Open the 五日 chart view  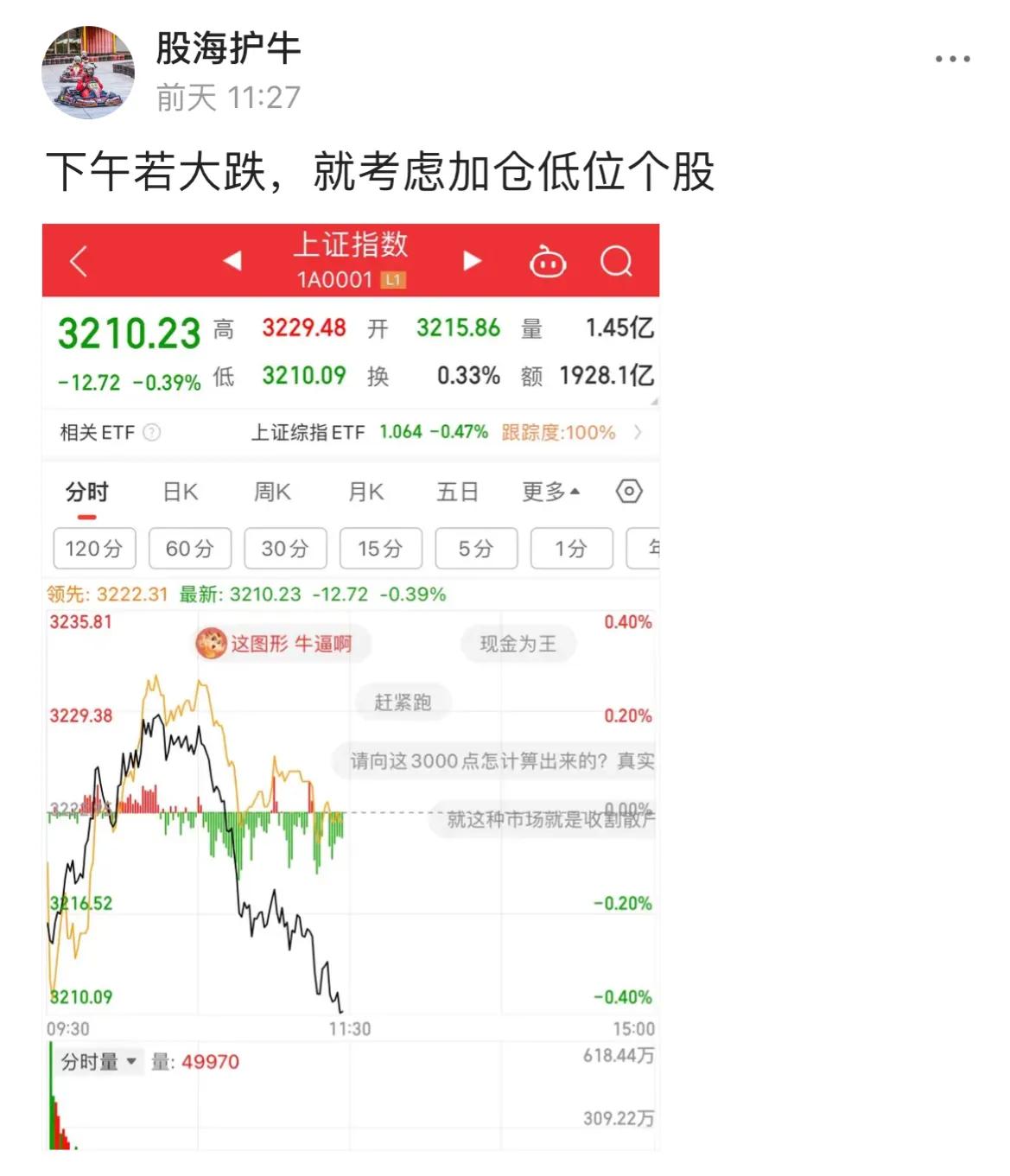click(458, 491)
